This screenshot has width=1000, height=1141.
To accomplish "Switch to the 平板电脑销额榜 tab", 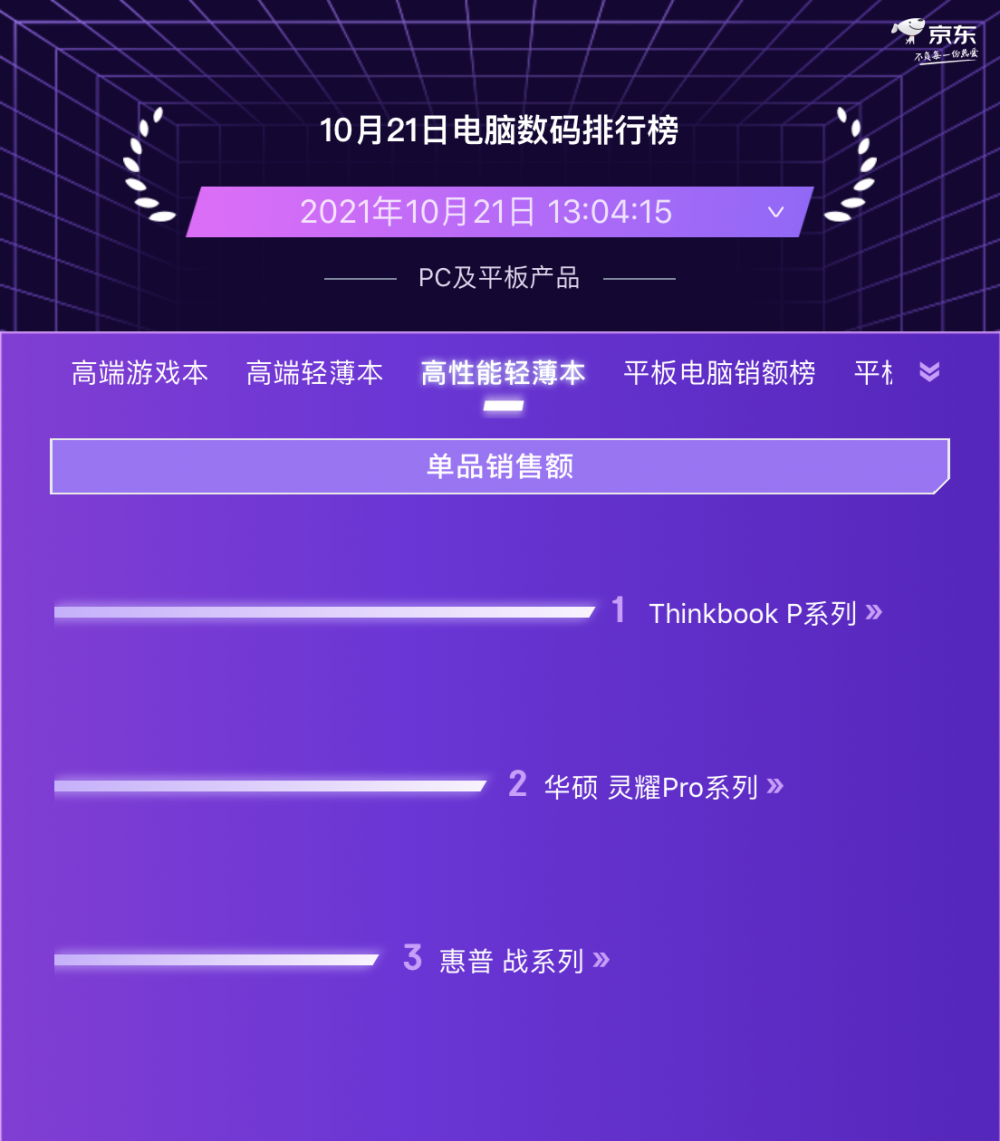I will [719, 373].
